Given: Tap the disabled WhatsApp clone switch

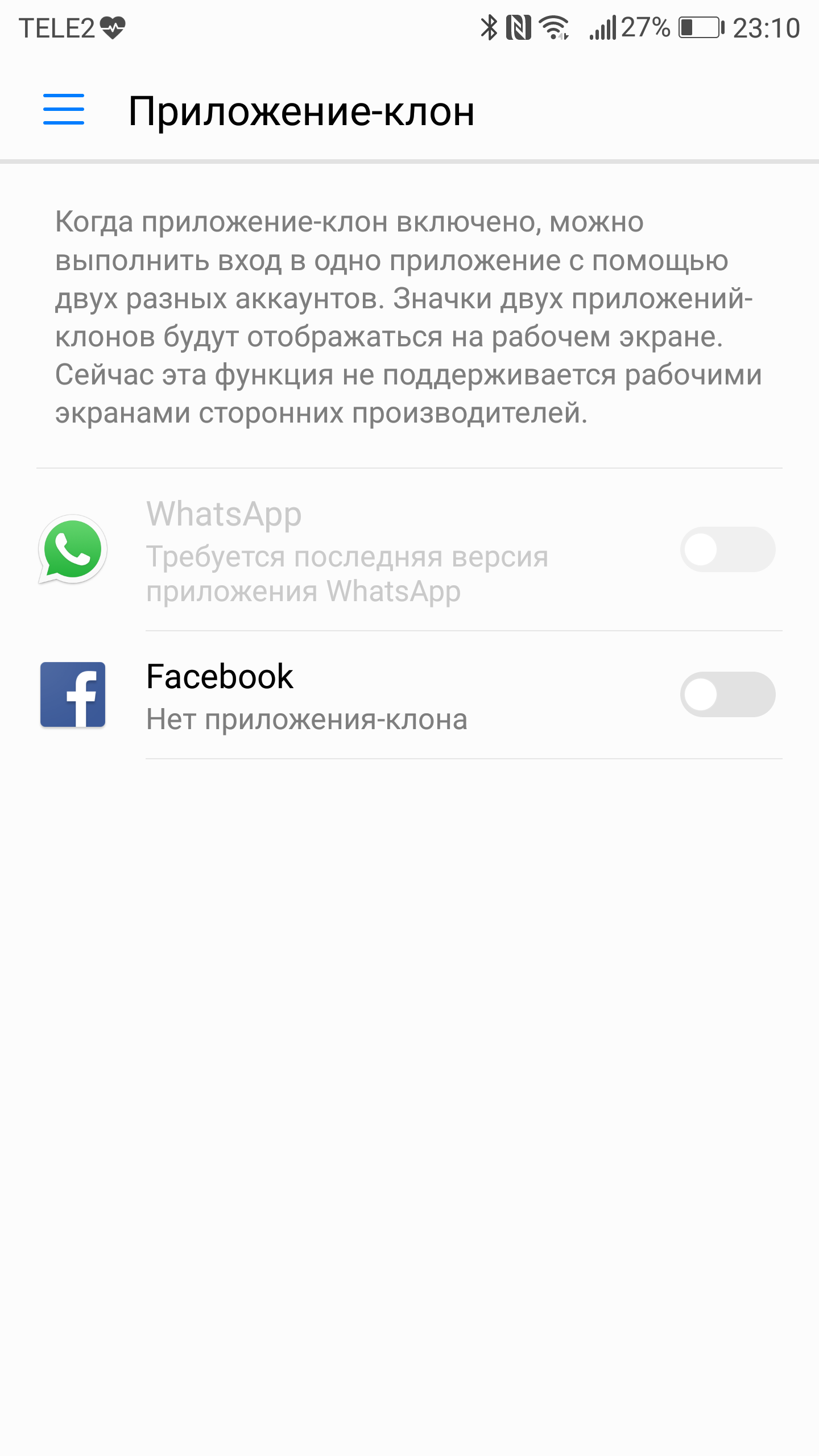Looking at the screenshot, I should pyautogui.click(x=727, y=549).
